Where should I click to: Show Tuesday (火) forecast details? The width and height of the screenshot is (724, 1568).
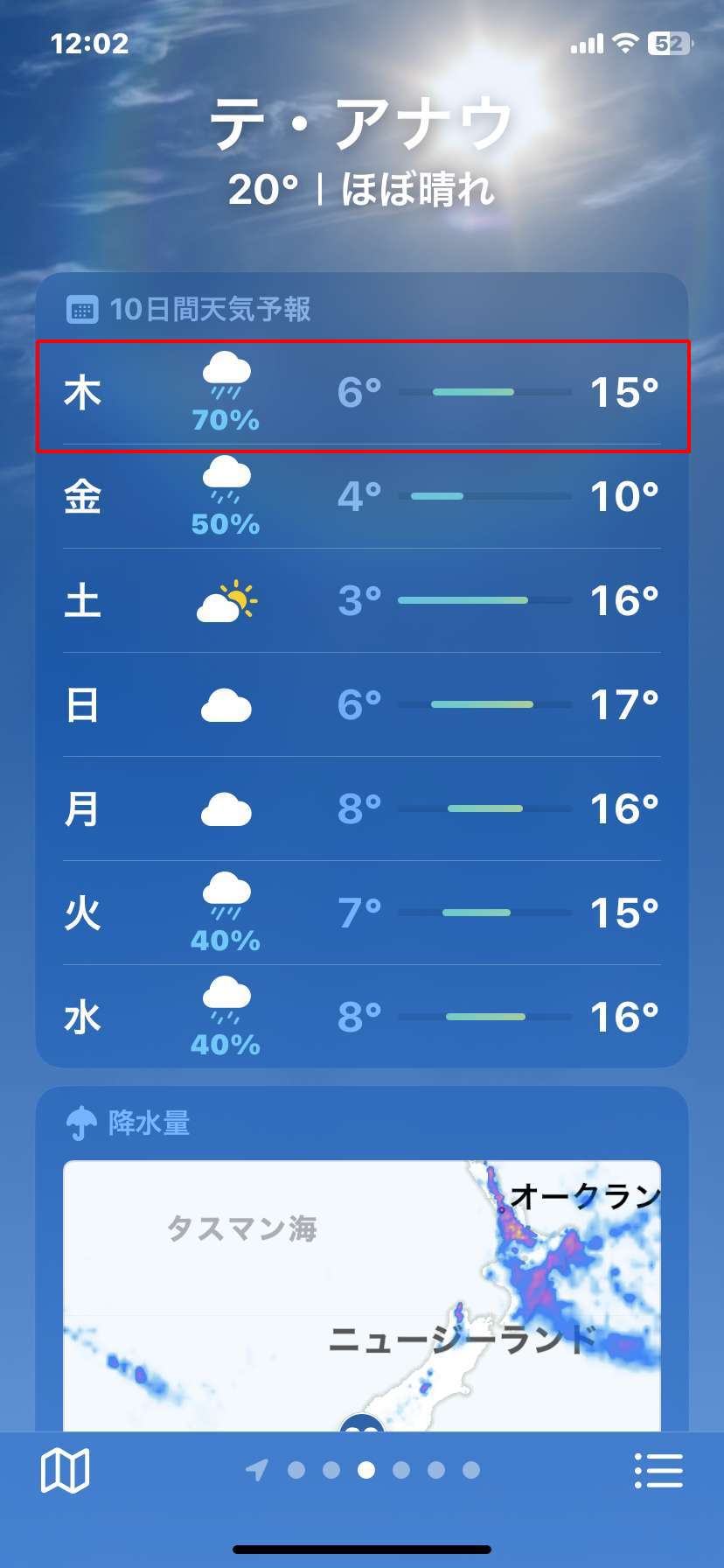(x=362, y=913)
